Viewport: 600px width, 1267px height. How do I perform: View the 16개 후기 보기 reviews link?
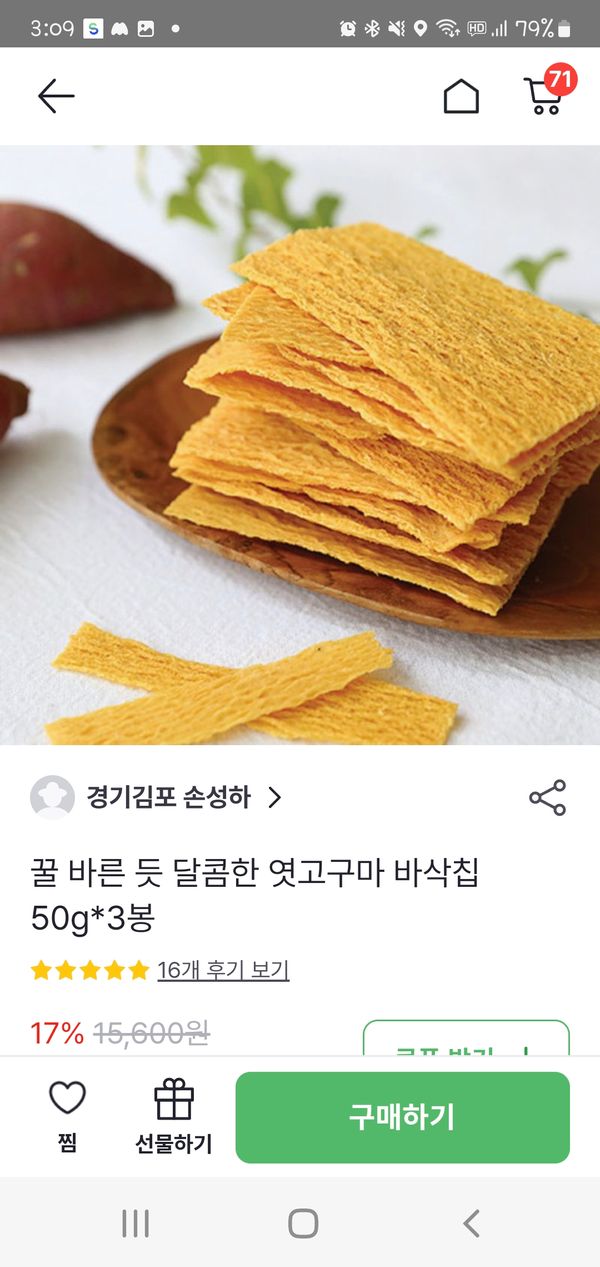(223, 970)
